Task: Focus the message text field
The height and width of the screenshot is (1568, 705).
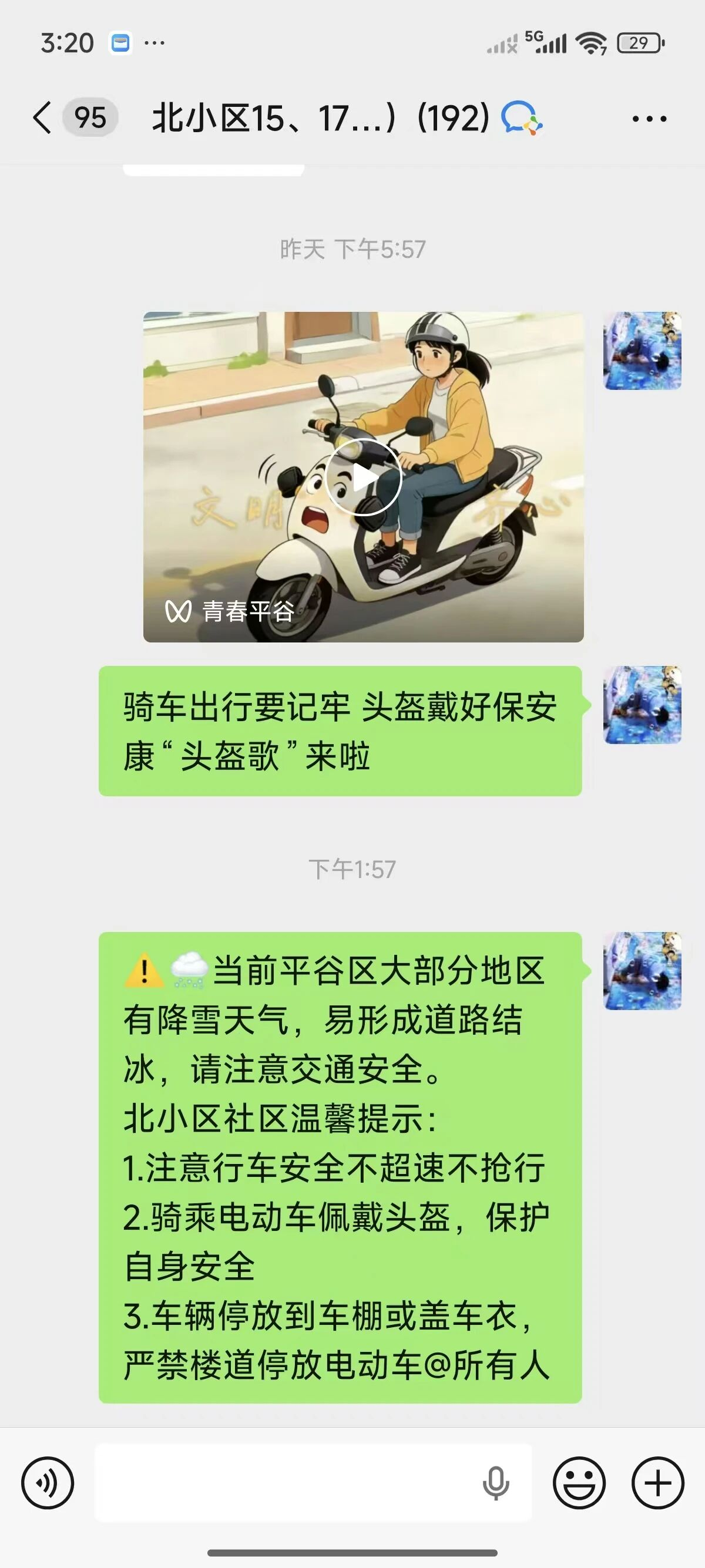Action: [286, 1483]
